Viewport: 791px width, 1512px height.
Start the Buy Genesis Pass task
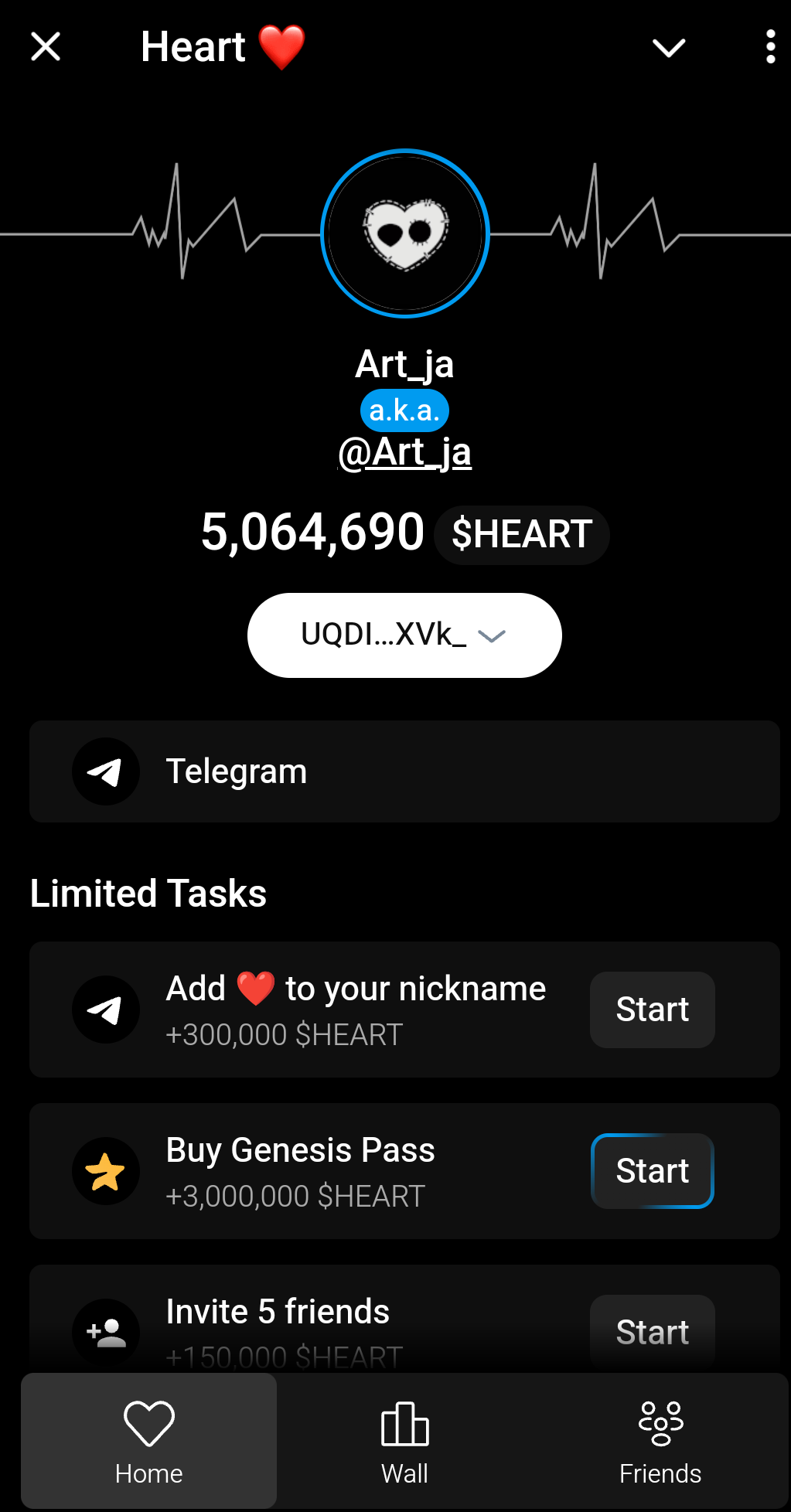[652, 1171]
